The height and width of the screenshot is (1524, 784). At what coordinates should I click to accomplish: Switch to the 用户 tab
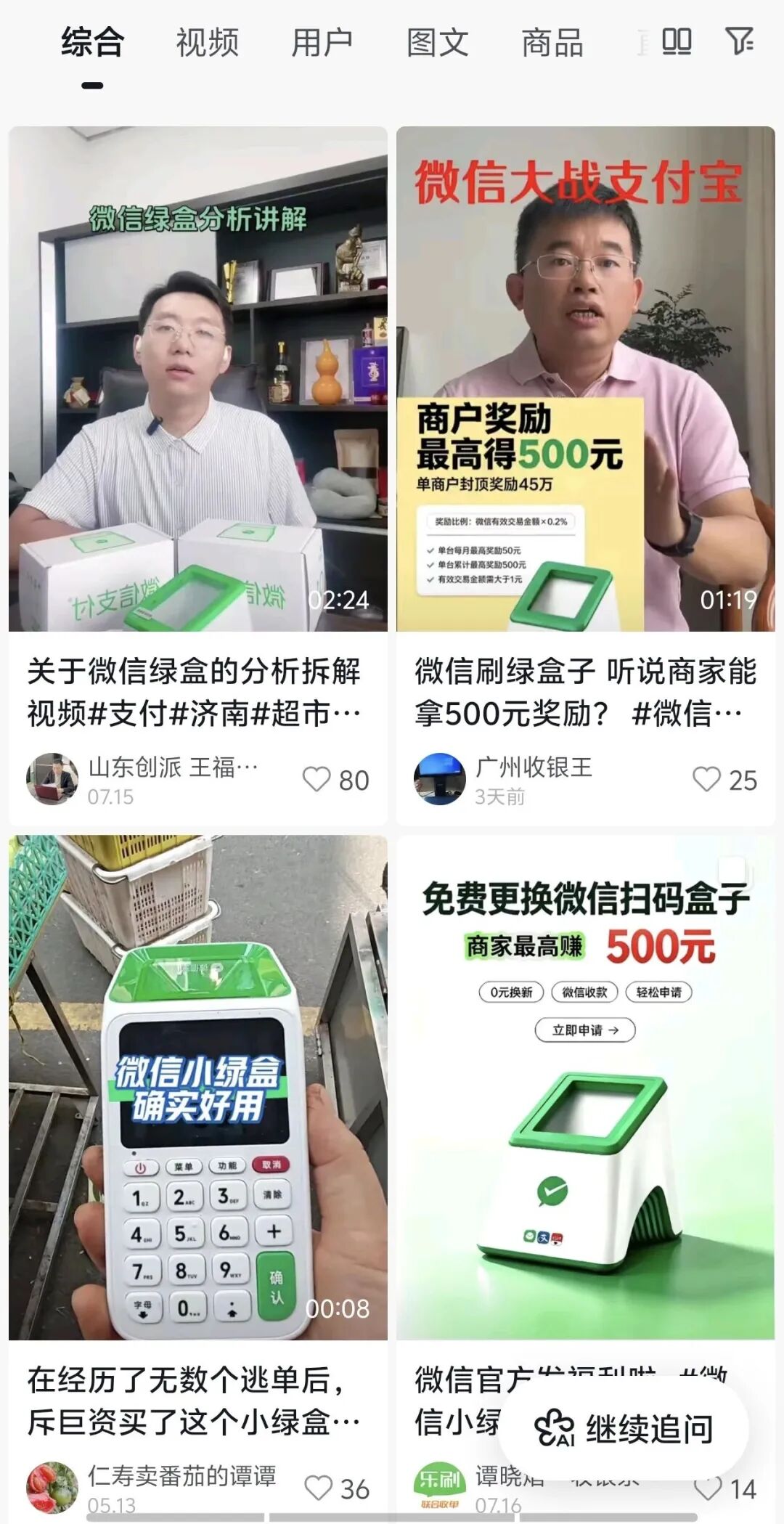pos(322,43)
